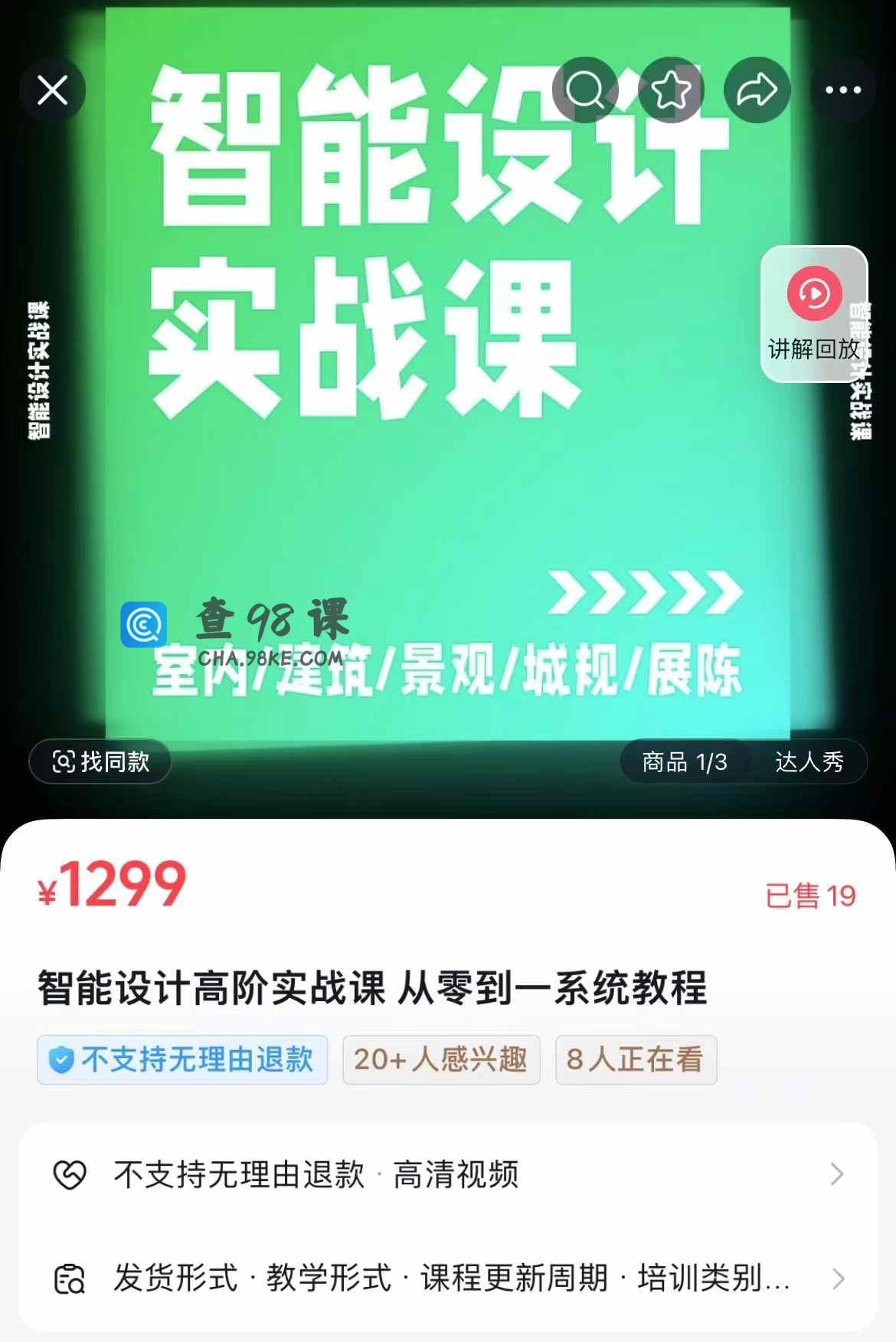The image size is (896, 1342).
Task: Open the three-dot overflow menu
Action: click(843, 90)
